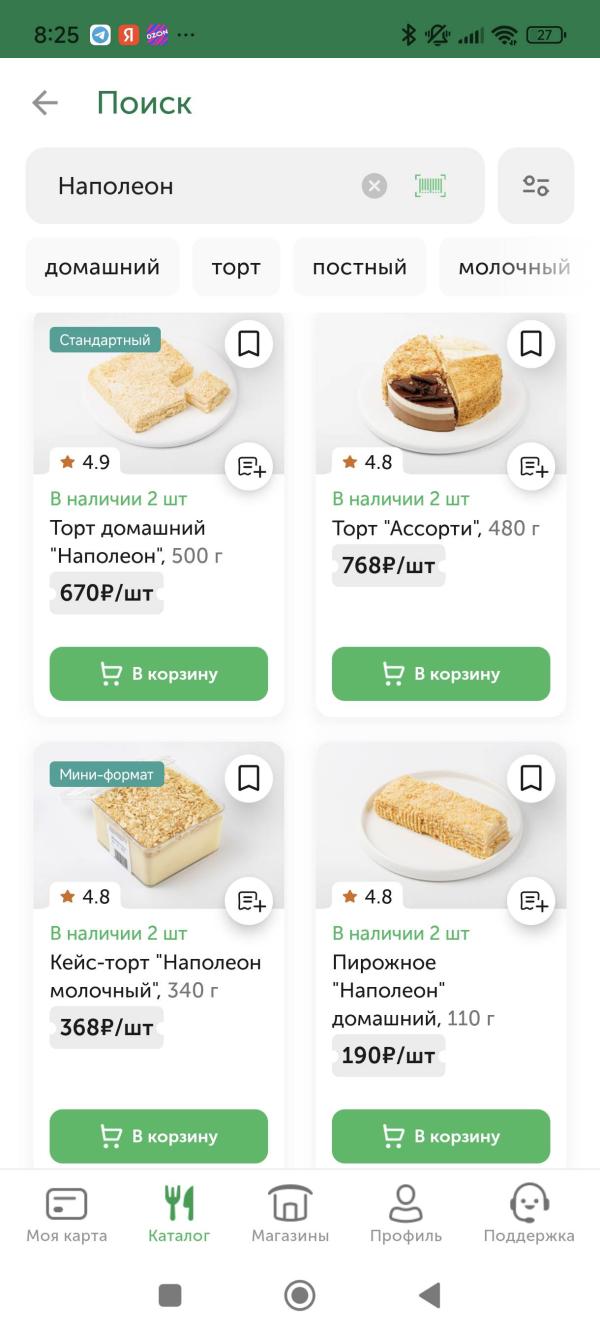600x1333 pixels.
Task: Go to the Профиль tab
Action: (x=406, y=1214)
